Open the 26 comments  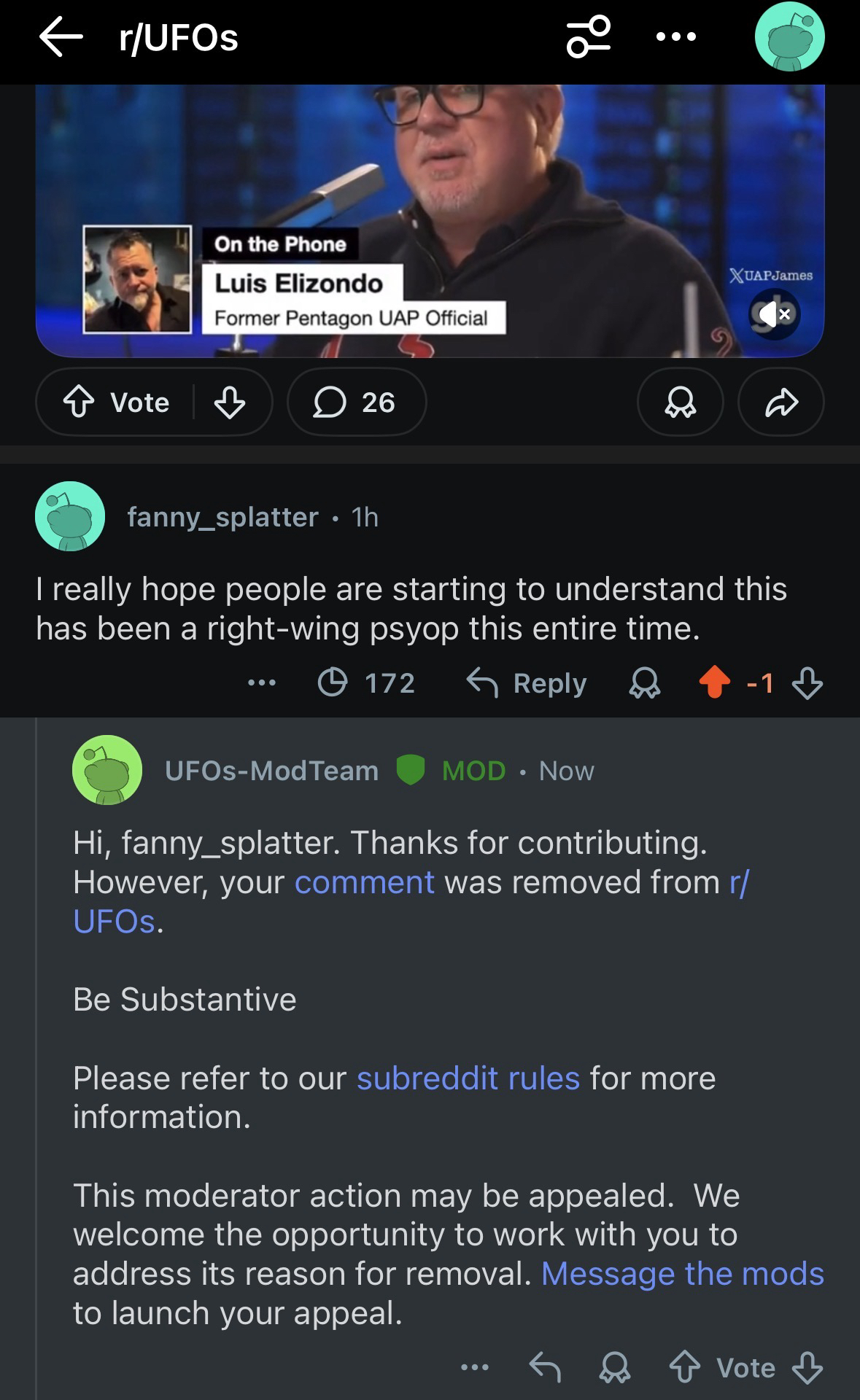pyautogui.click(x=356, y=402)
